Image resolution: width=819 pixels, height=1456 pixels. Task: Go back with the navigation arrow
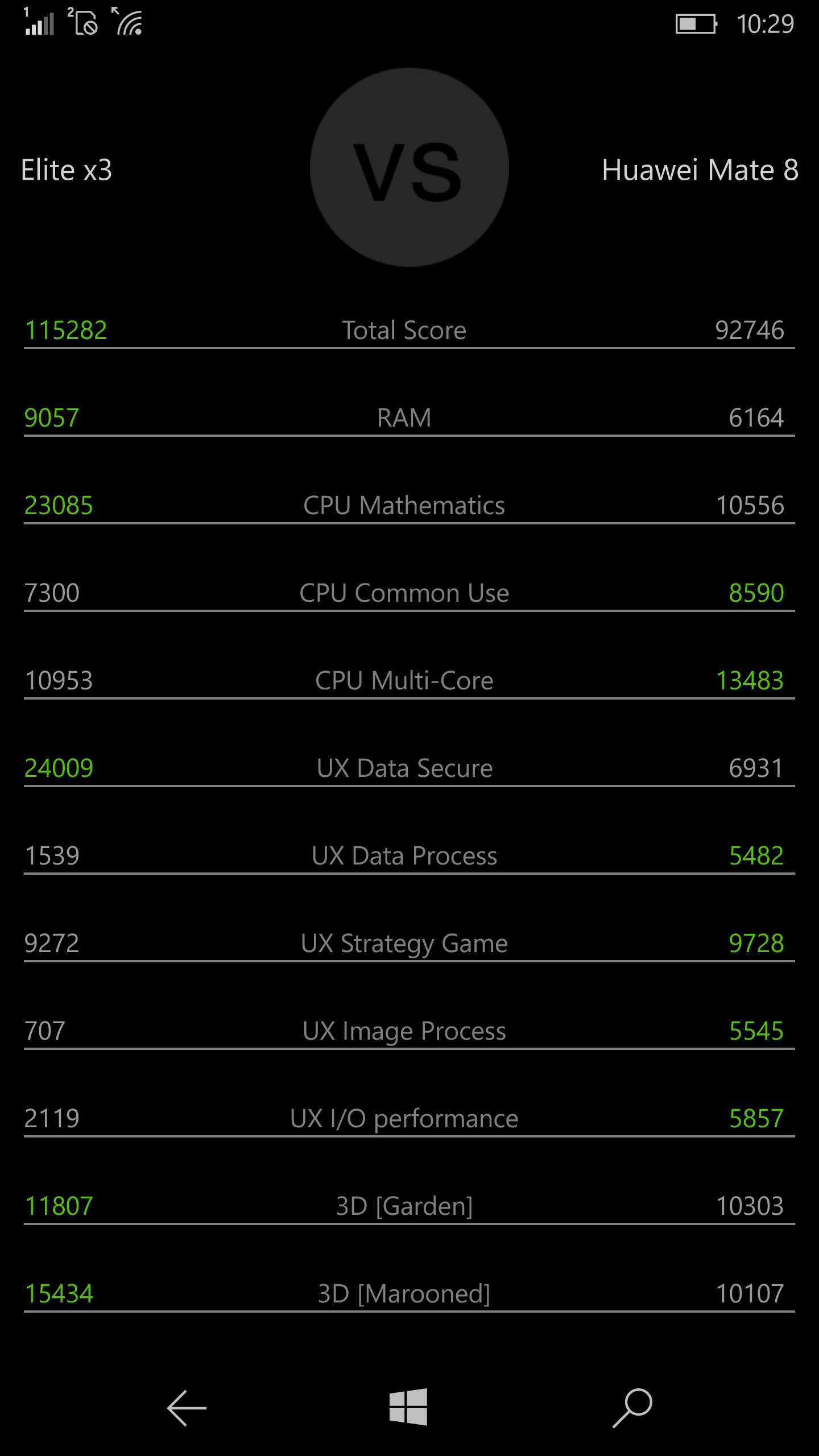(x=187, y=1408)
